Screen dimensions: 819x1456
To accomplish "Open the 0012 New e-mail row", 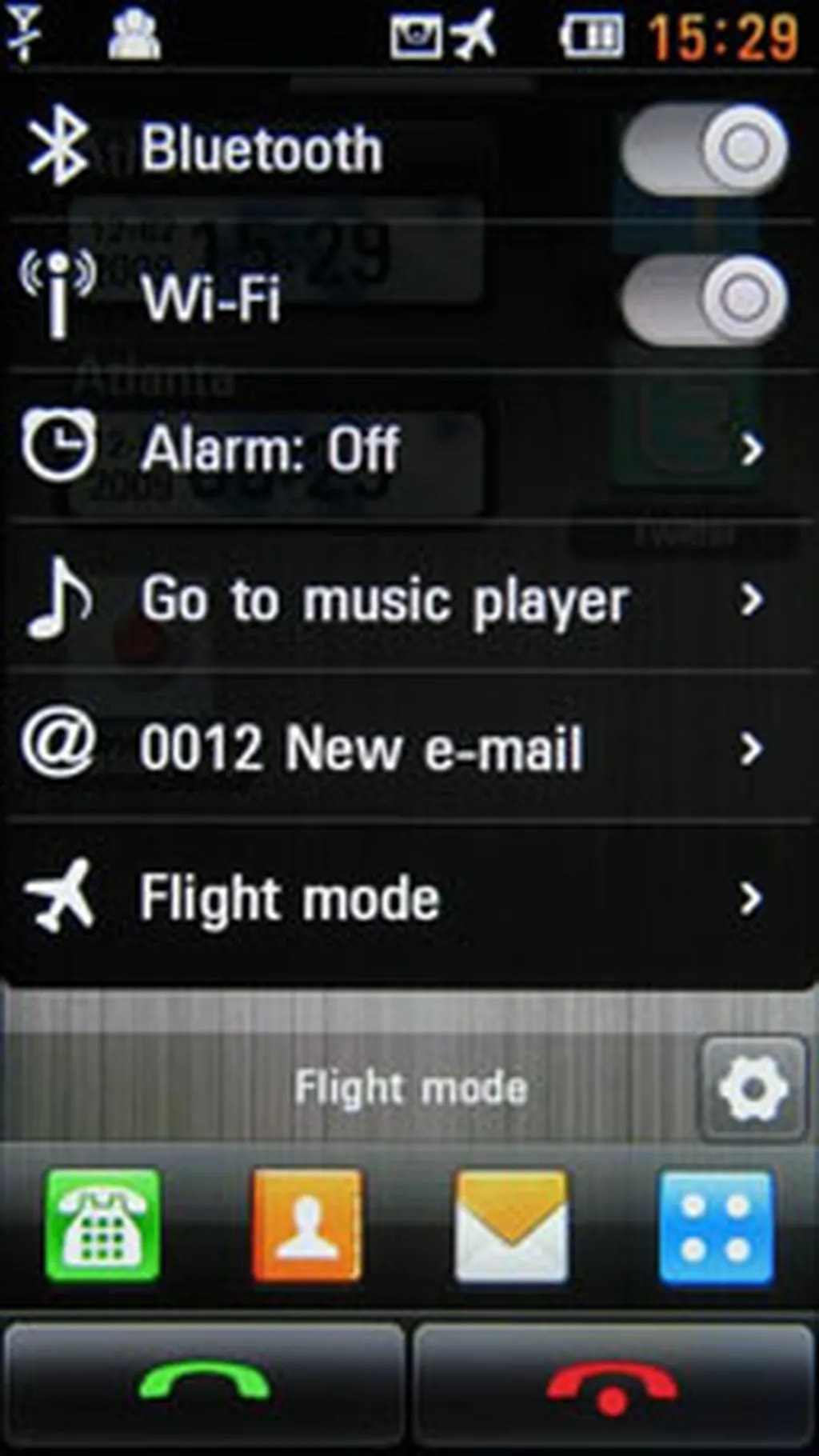I will 400,749.
